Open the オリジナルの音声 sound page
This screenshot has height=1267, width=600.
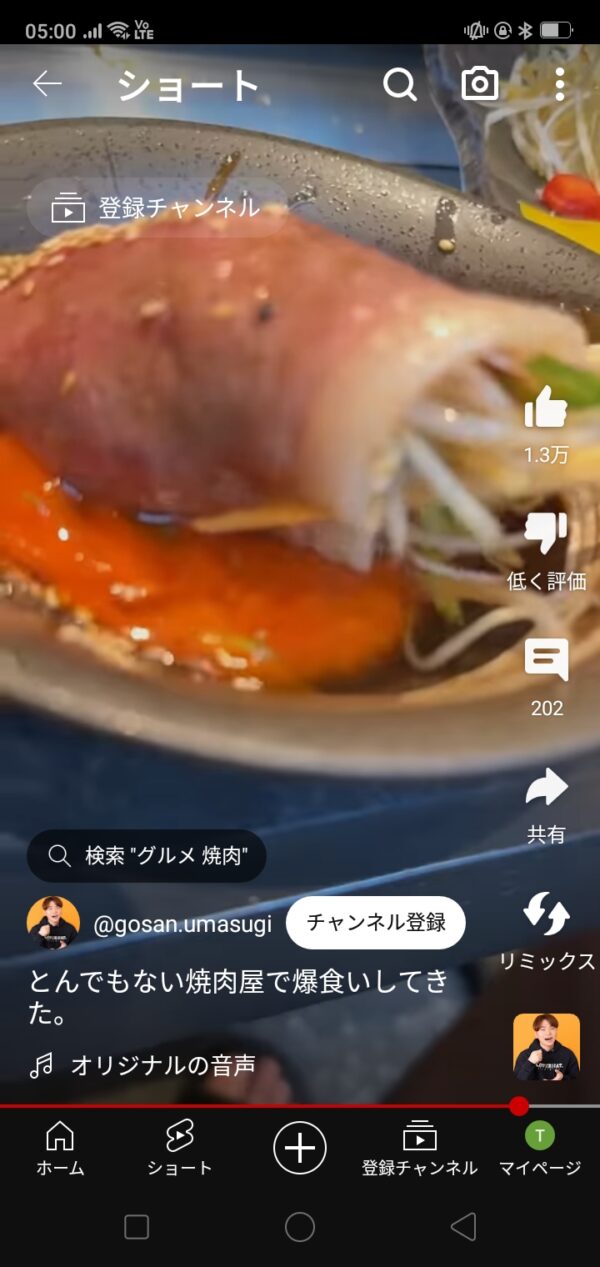[x=162, y=1066]
